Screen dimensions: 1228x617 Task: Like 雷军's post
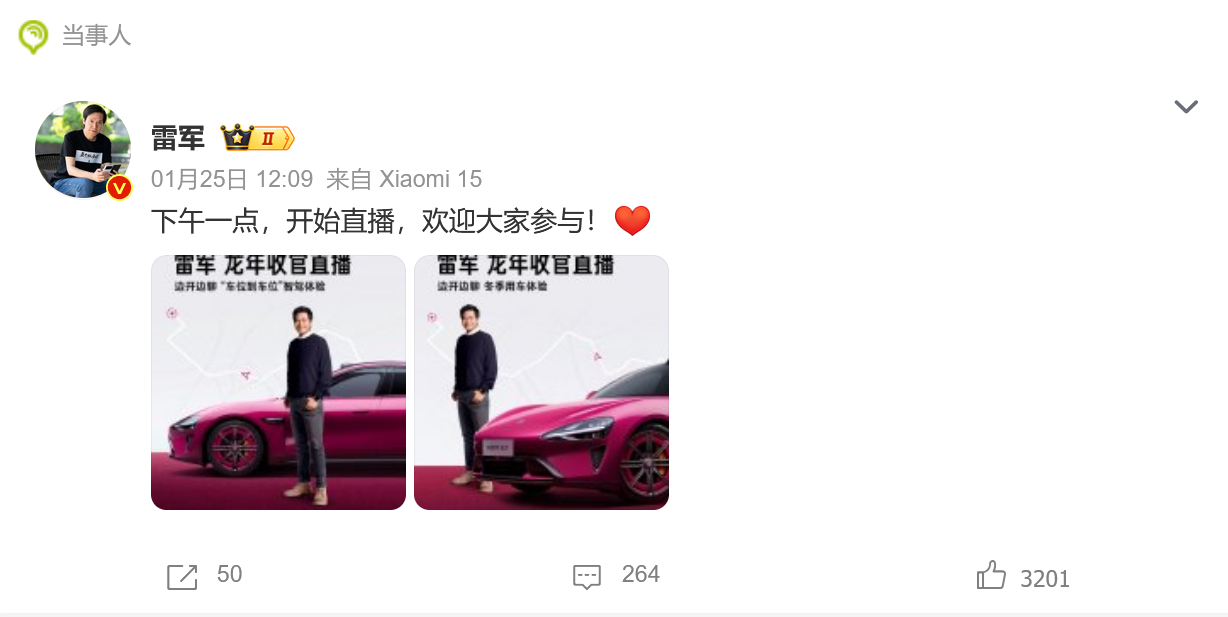tap(991, 576)
